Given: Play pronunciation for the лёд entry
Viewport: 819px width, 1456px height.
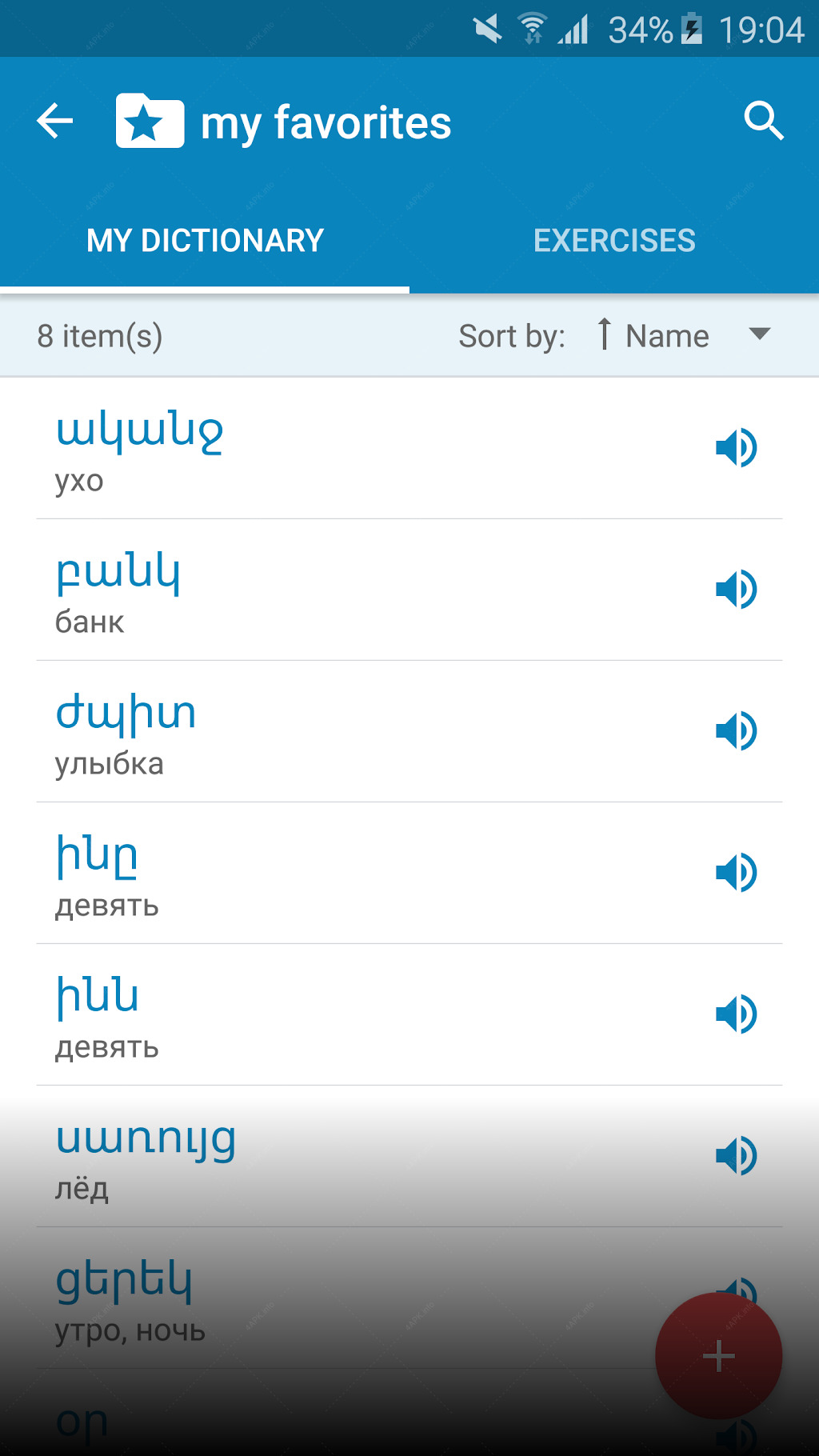Looking at the screenshot, I should click(x=737, y=1156).
